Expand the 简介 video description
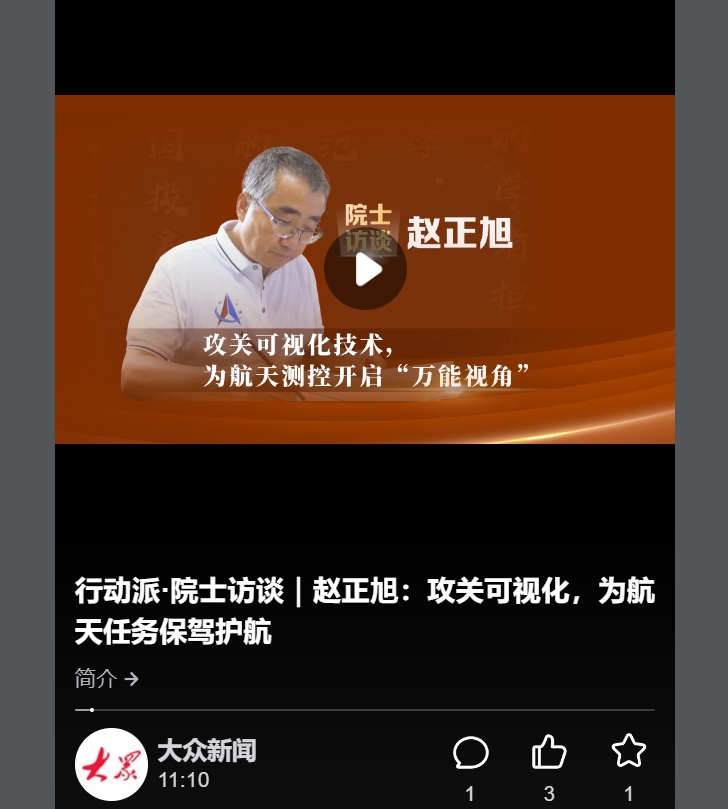Image resolution: width=728 pixels, height=809 pixels. pos(106,679)
